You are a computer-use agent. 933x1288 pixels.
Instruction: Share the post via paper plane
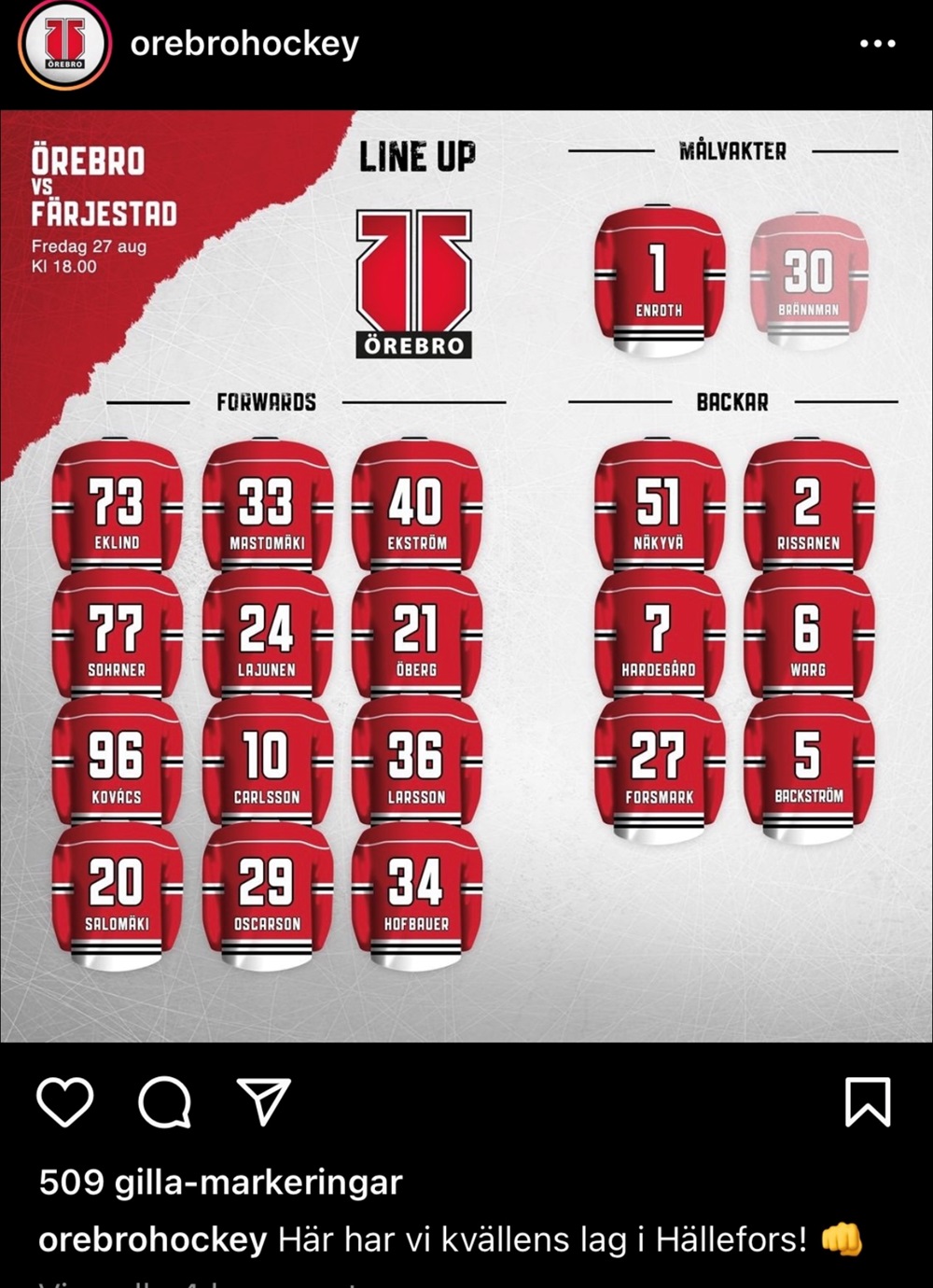point(264,1101)
